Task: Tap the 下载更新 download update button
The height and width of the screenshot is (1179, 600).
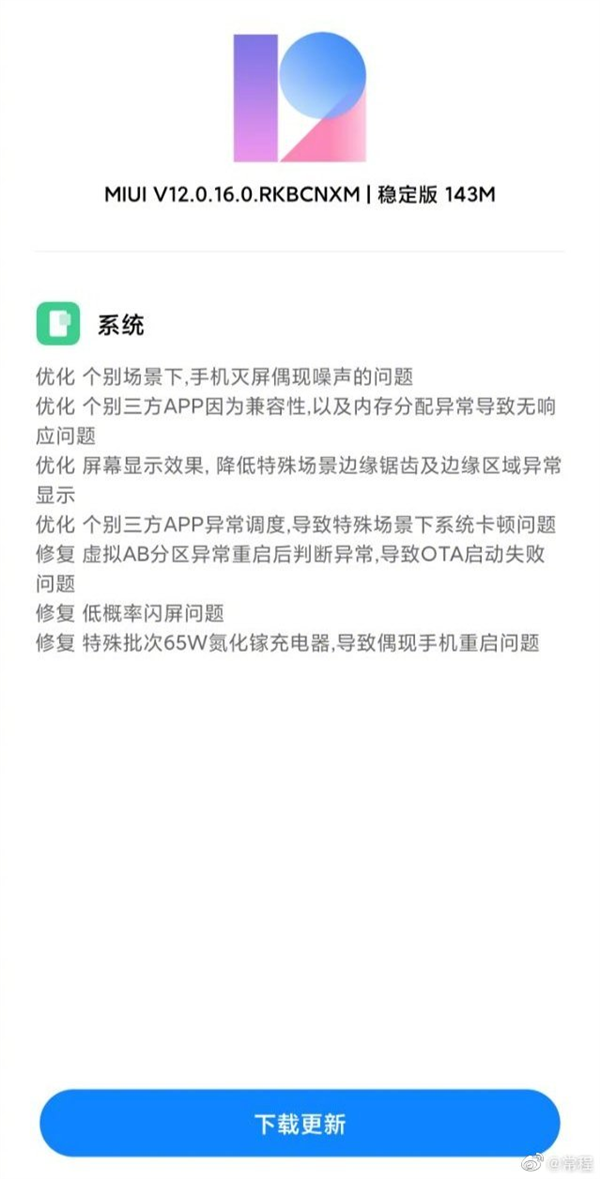Action: [x=299, y=1123]
